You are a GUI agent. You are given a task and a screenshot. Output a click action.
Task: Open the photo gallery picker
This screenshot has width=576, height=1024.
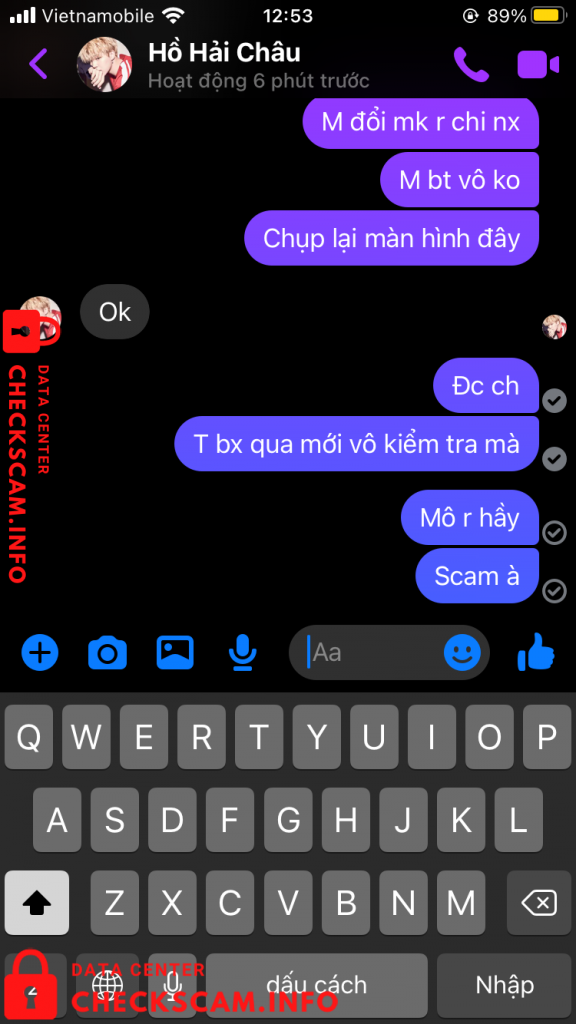point(175,652)
